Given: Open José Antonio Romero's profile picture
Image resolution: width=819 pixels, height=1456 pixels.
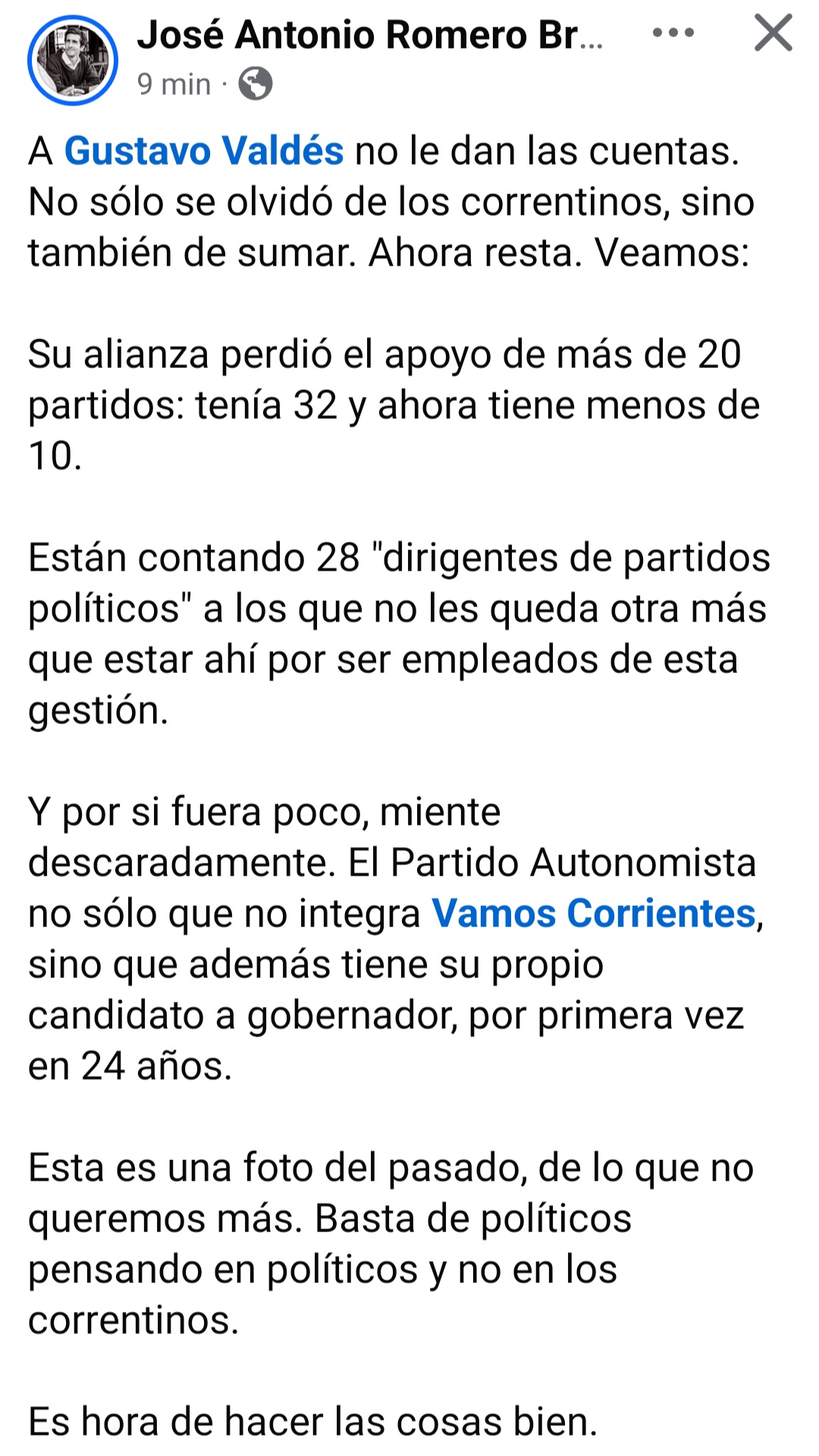Looking at the screenshot, I should (x=73, y=60).
